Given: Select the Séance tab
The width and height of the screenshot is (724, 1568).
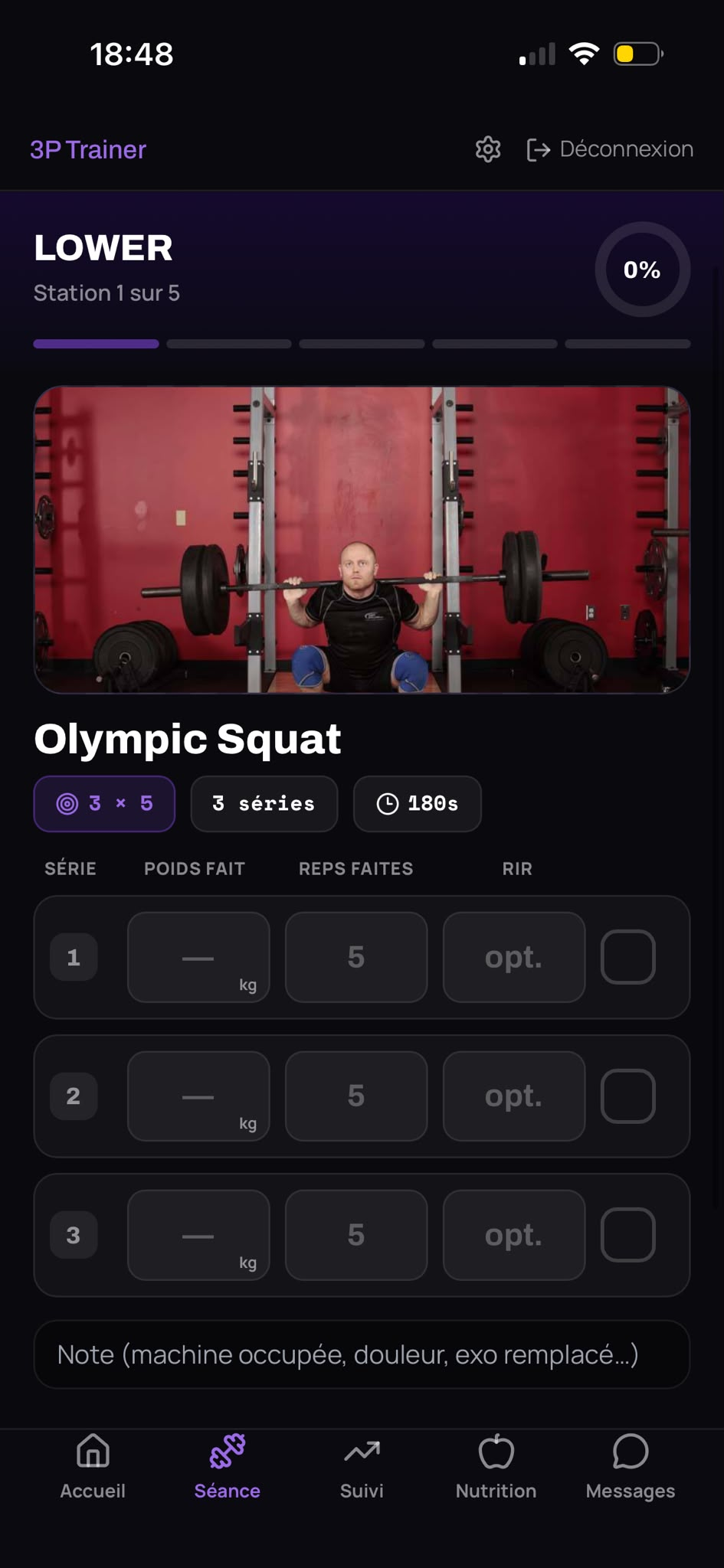Looking at the screenshot, I should [x=227, y=1467].
